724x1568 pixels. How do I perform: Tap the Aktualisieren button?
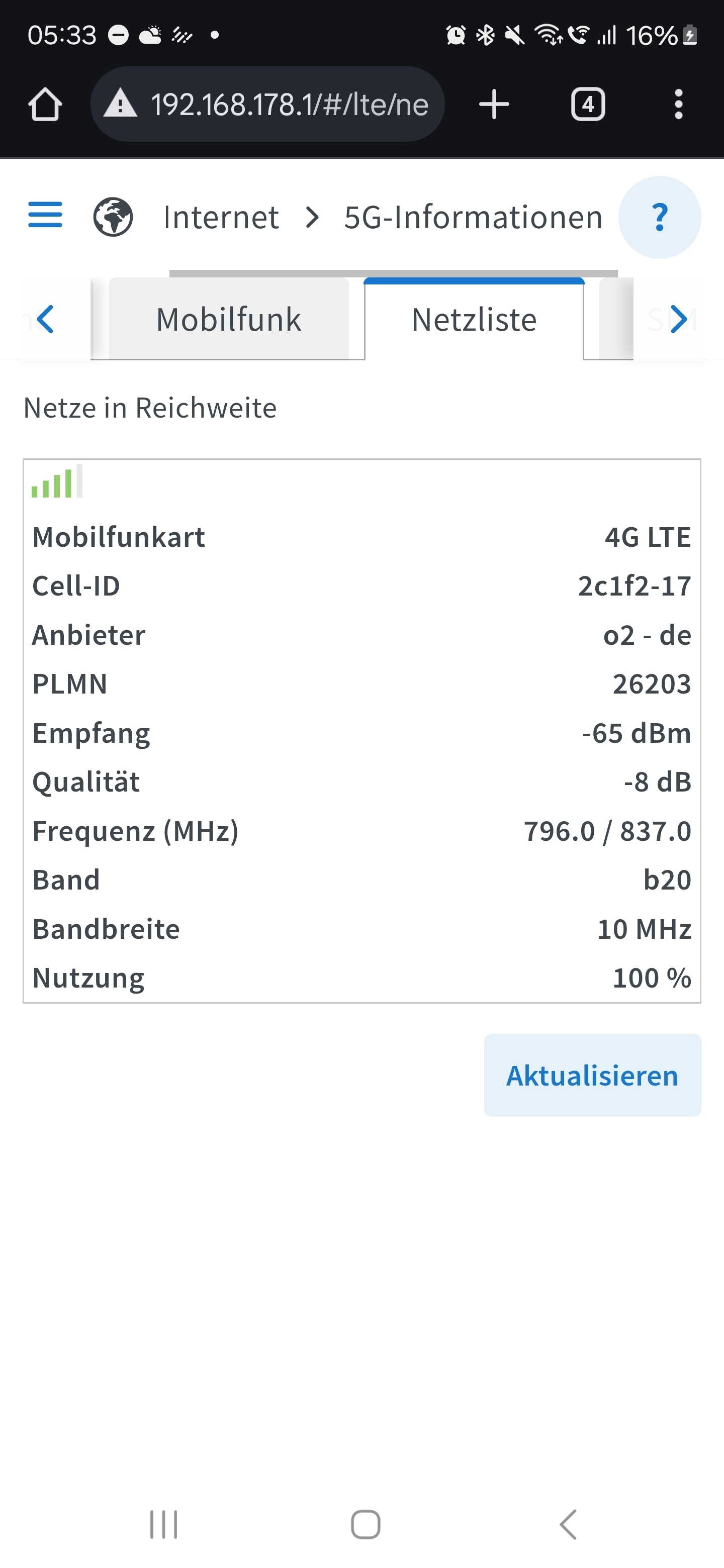point(592,1075)
